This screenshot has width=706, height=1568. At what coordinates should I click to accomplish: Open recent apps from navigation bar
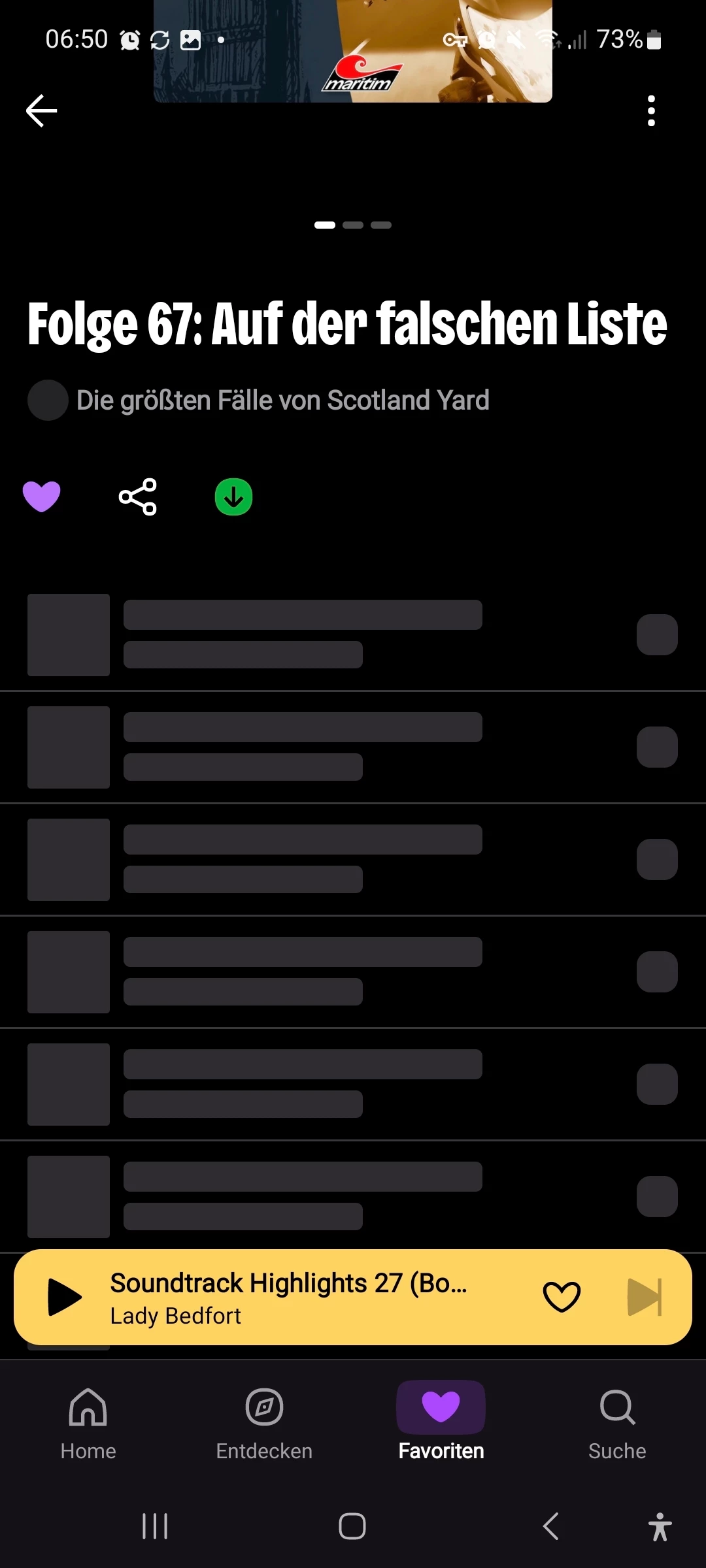click(155, 1526)
